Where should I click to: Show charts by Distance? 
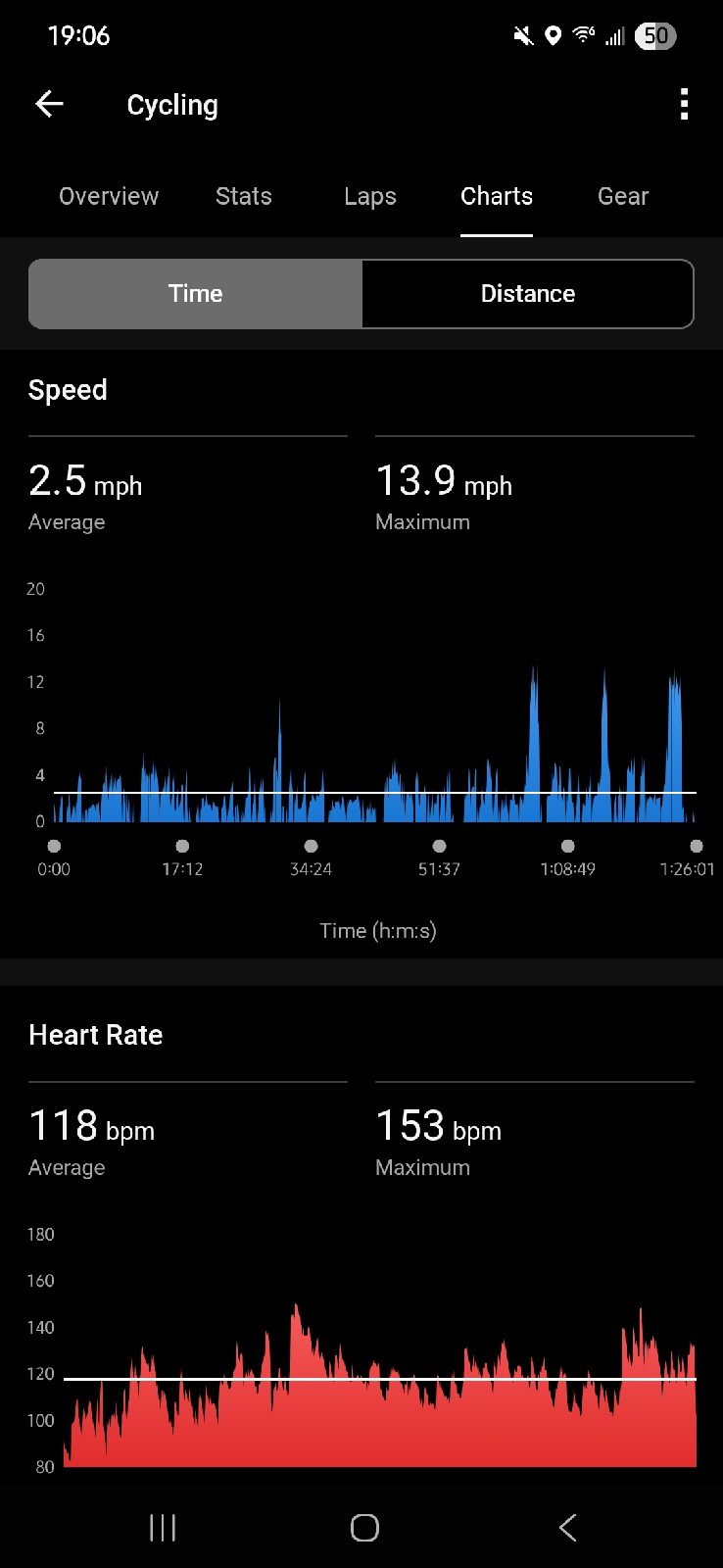coord(527,294)
